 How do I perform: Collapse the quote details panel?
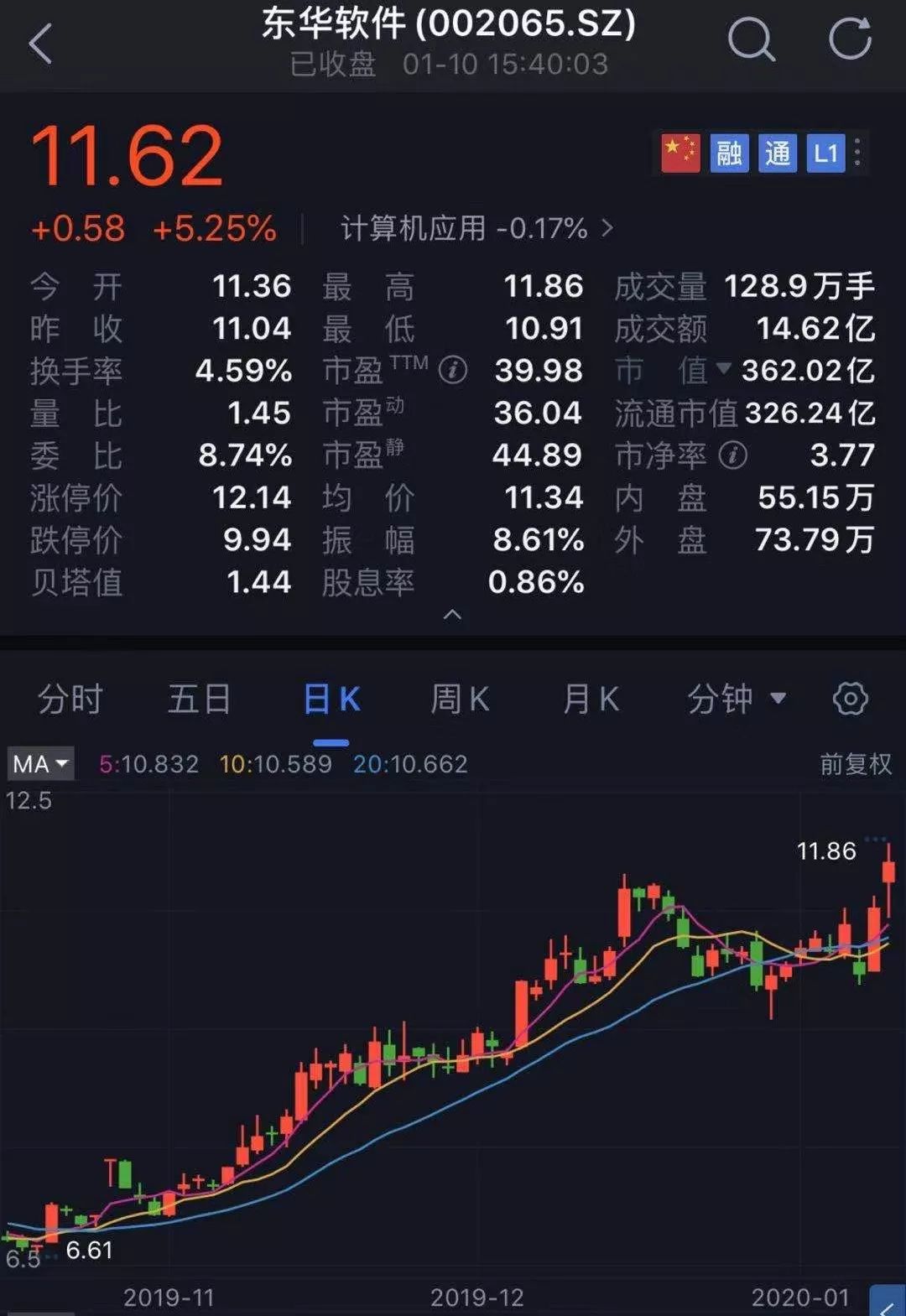click(x=452, y=615)
